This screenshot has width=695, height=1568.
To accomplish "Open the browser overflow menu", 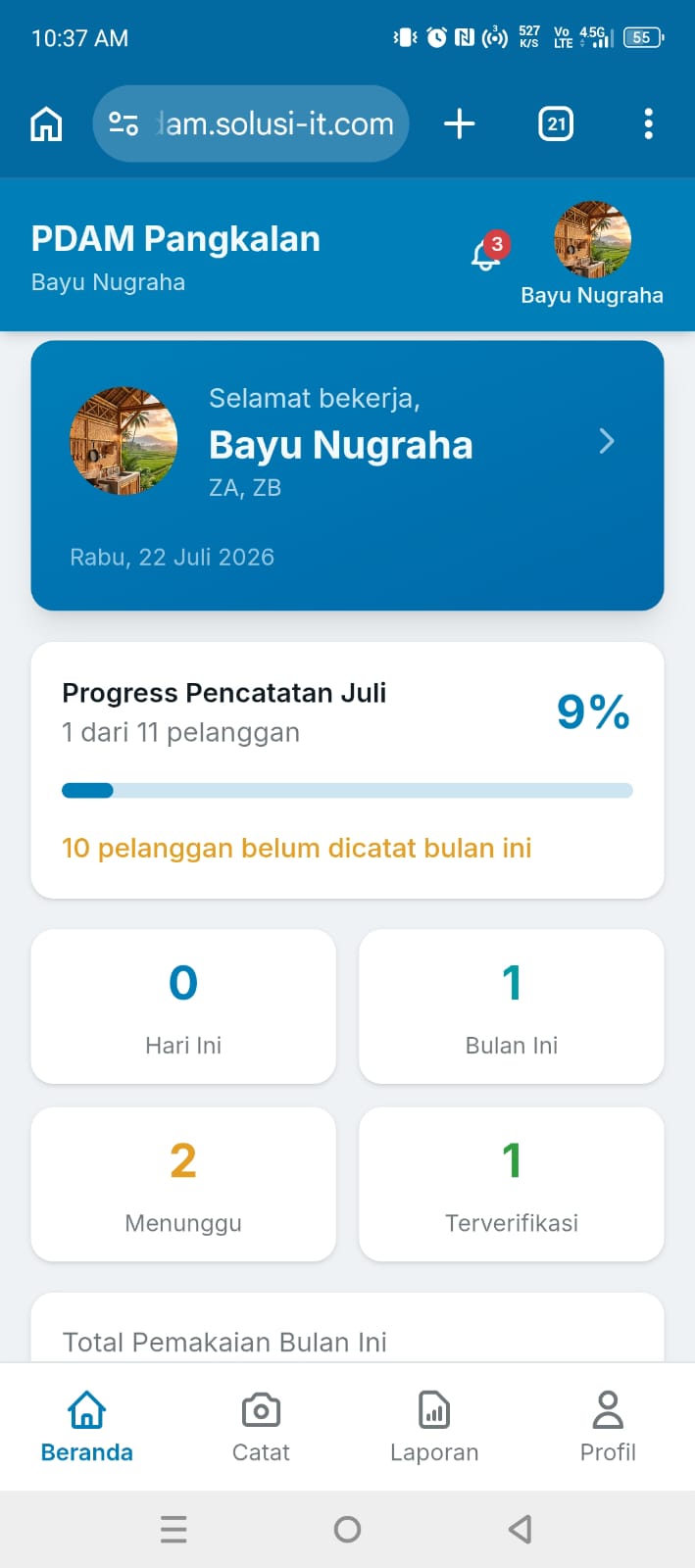I will tap(648, 123).
